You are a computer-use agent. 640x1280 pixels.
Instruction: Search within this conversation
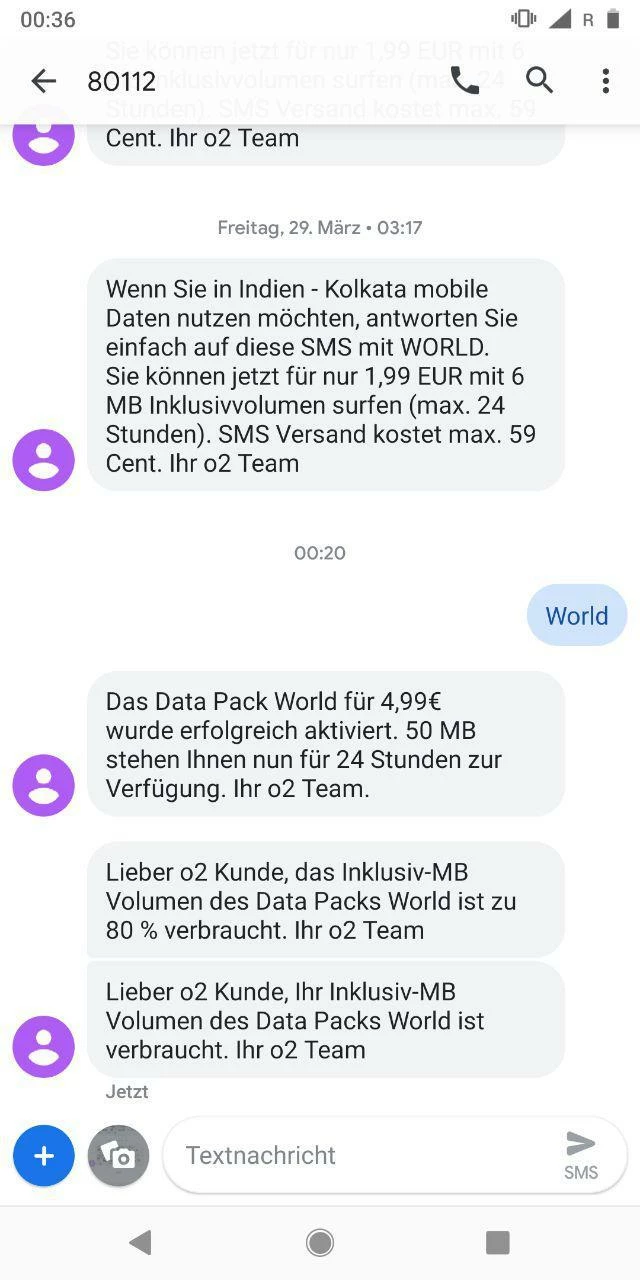tap(539, 80)
